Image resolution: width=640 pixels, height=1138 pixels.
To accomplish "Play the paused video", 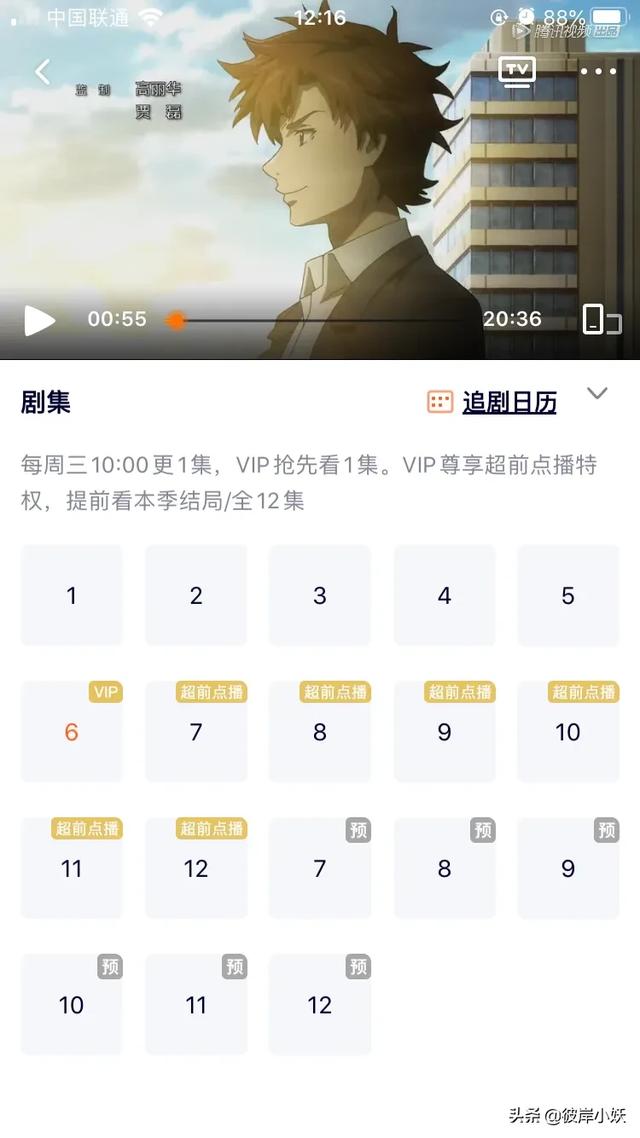I will [x=40, y=320].
